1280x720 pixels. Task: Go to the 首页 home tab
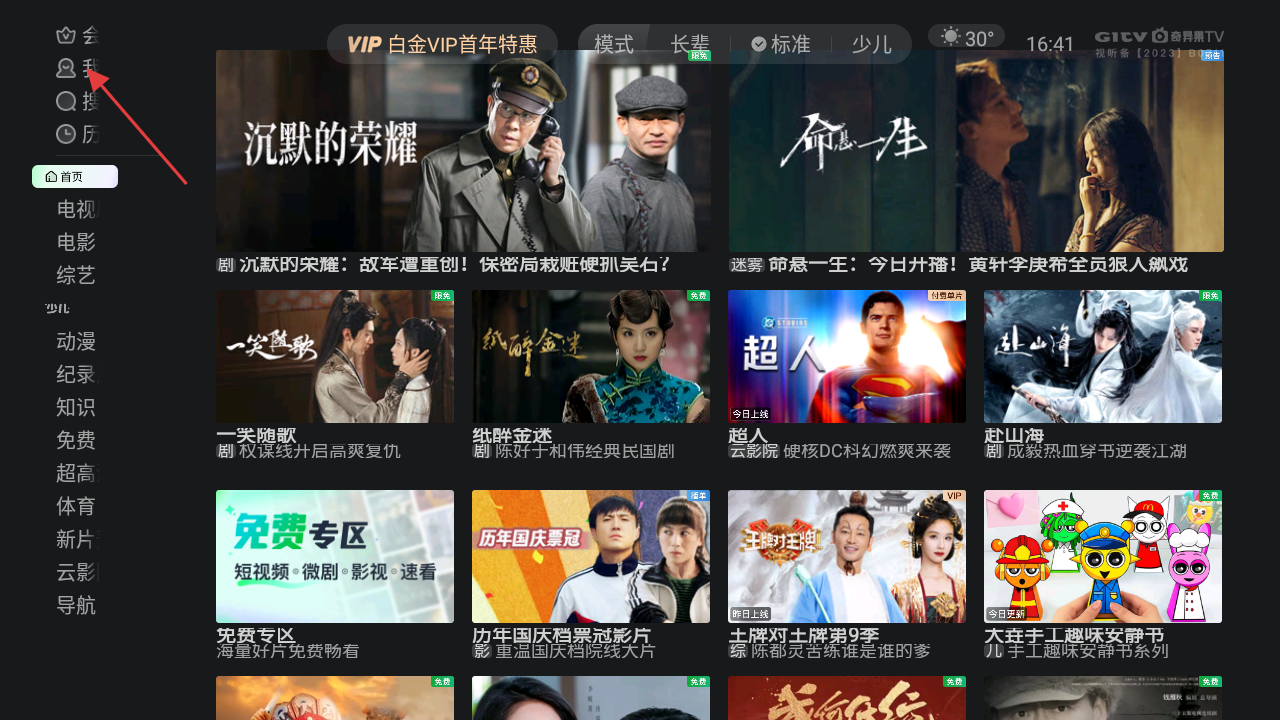click(75, 177)
